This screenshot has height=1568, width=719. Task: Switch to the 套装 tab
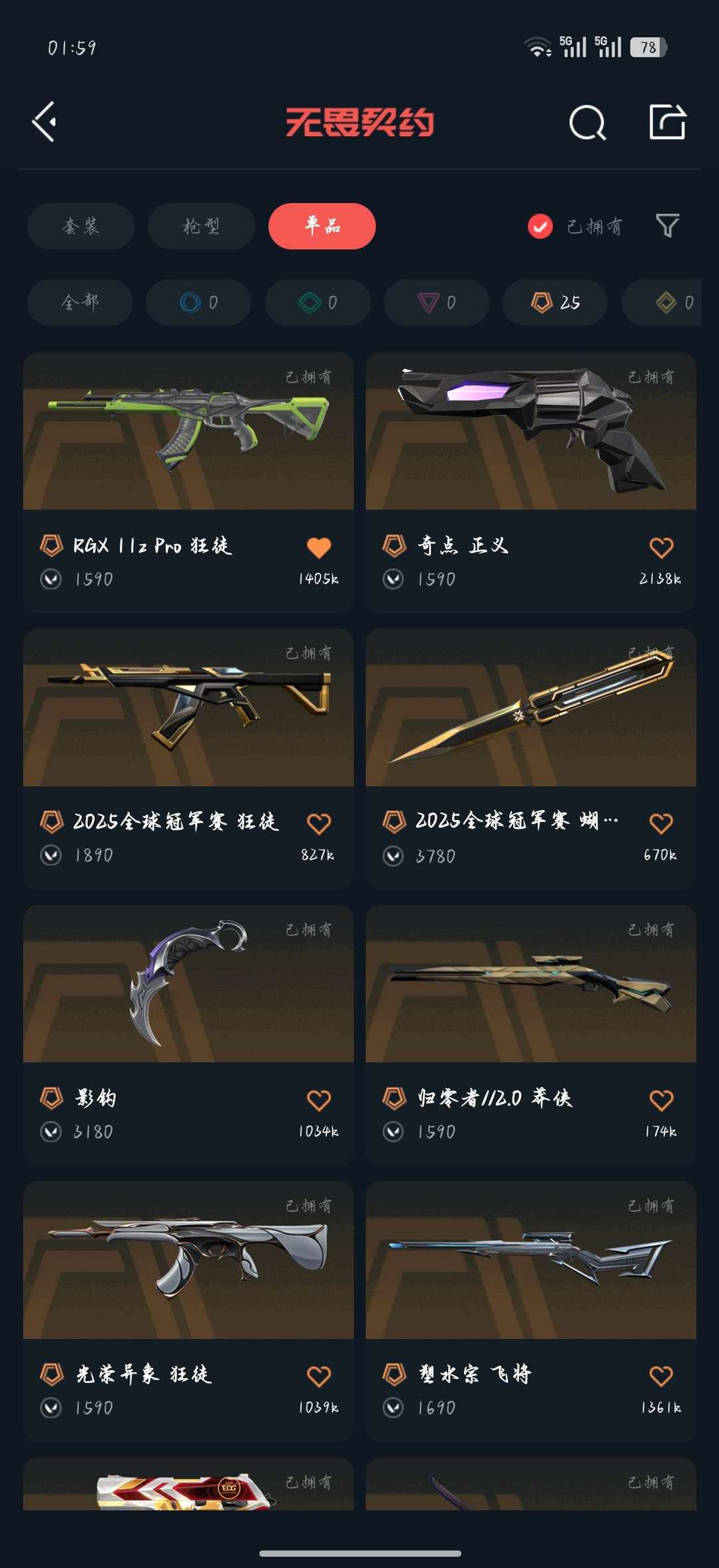click(81, 226)
